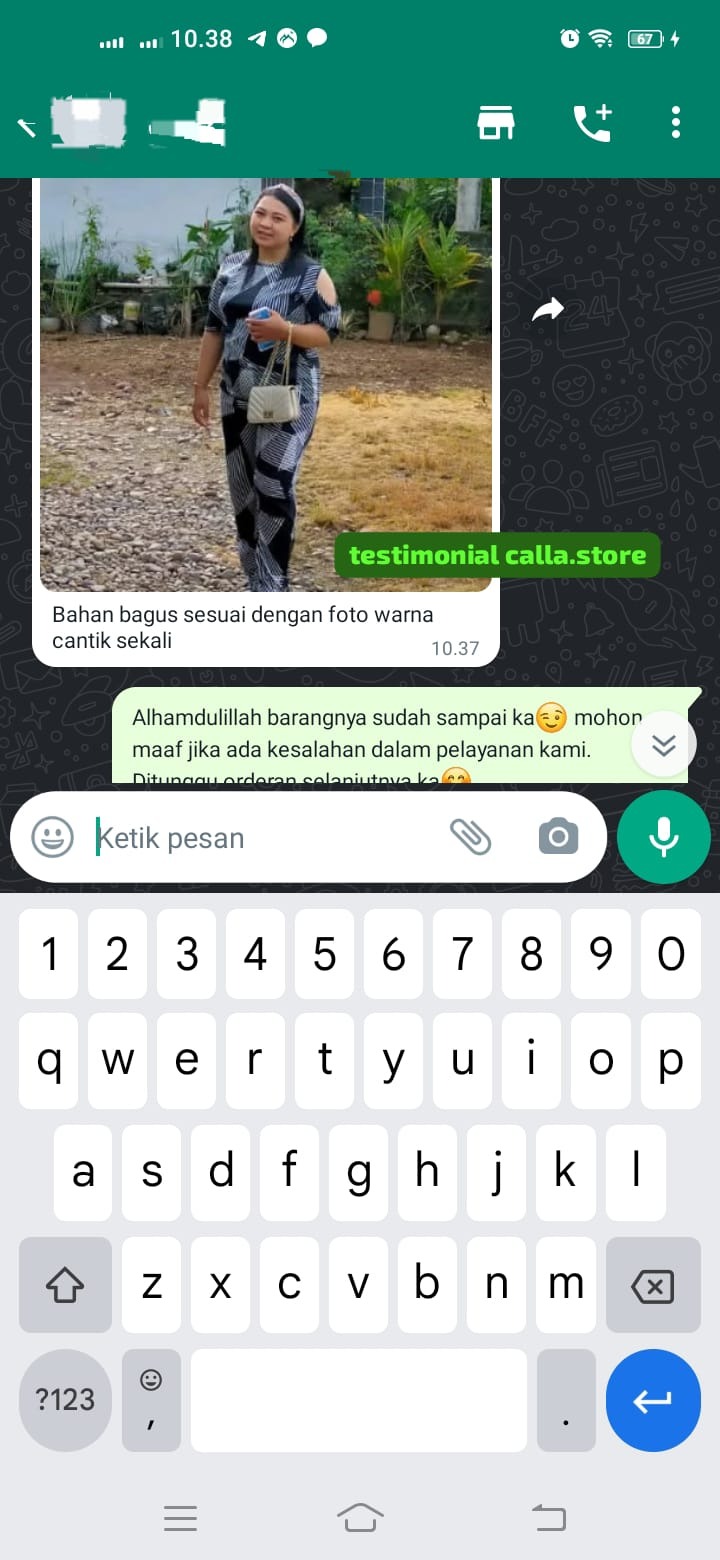Viewport: 720px width, 1560px height.
Task: Open the emoji picker in message bar
Action: (52, 837)
